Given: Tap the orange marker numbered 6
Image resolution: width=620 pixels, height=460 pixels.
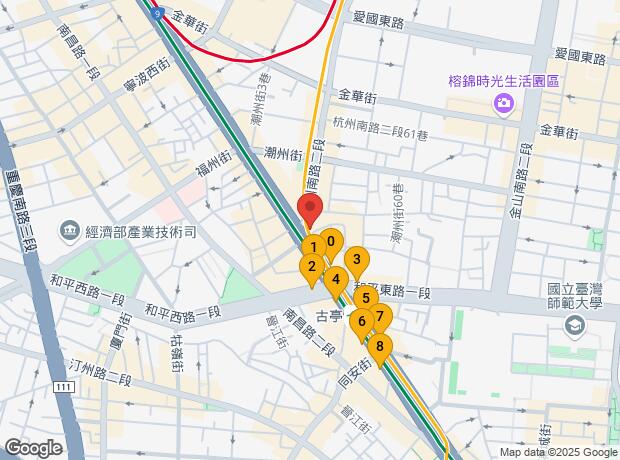Looking at the screenshot, I should (362, 321).
